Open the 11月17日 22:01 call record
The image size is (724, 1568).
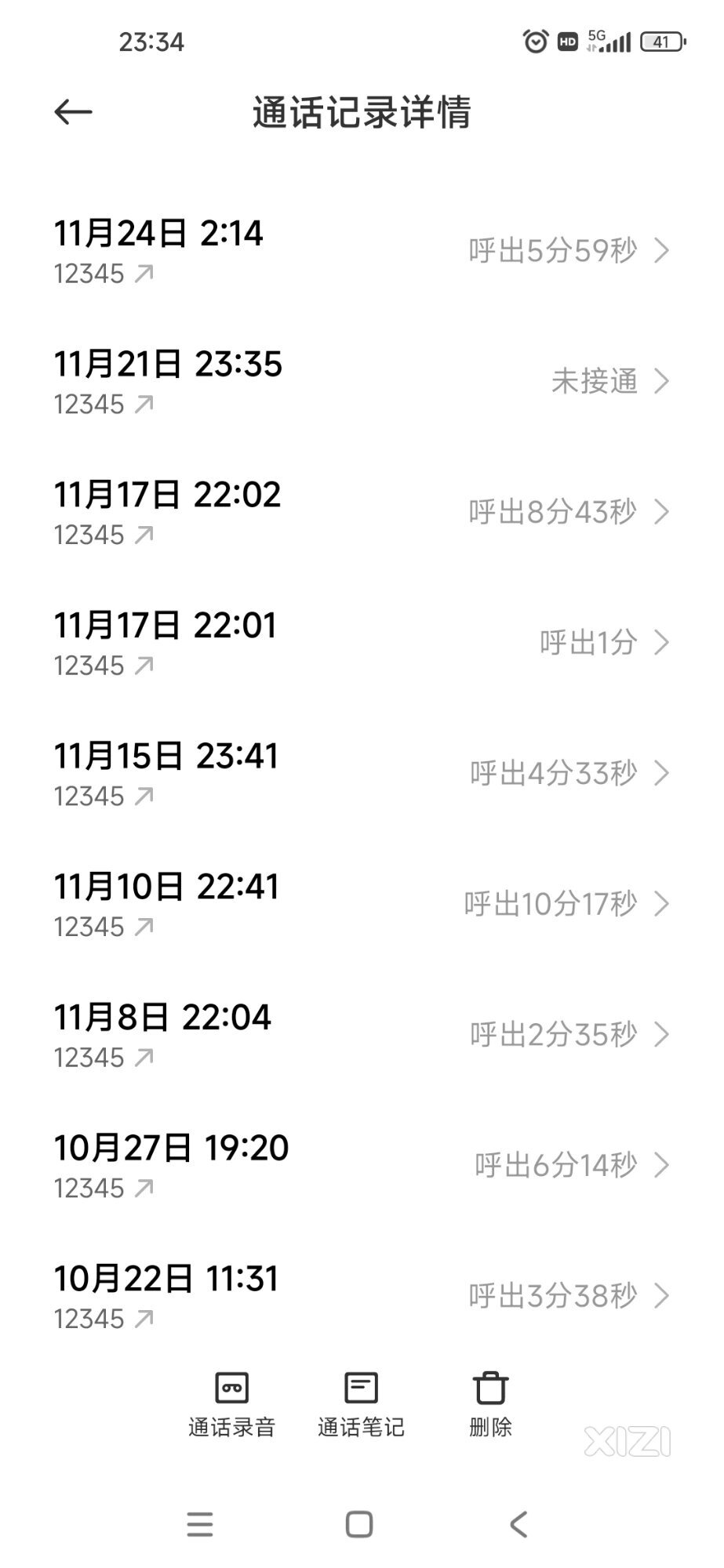tap(362, 643)
